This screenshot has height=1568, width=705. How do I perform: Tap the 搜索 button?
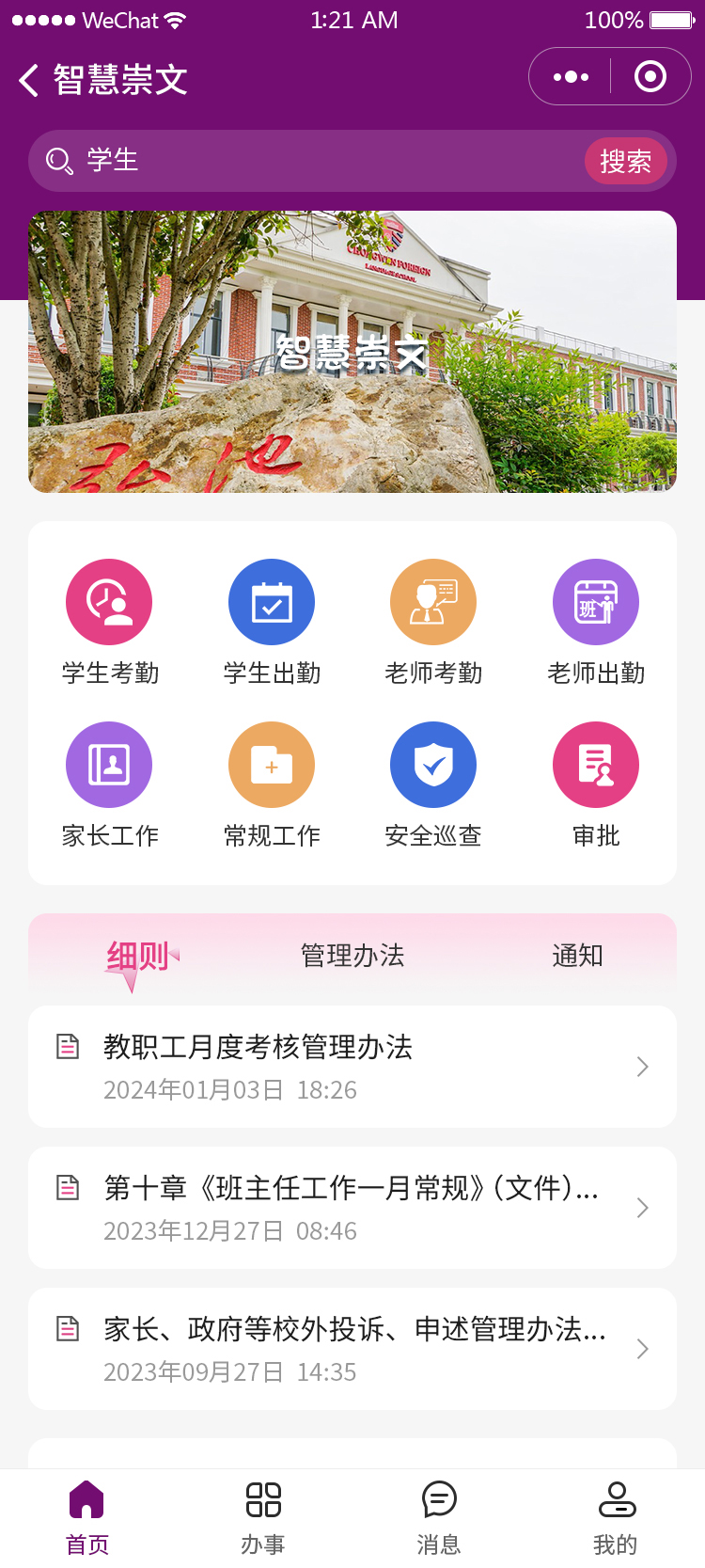pyautogui.click(x=625, y=162)
